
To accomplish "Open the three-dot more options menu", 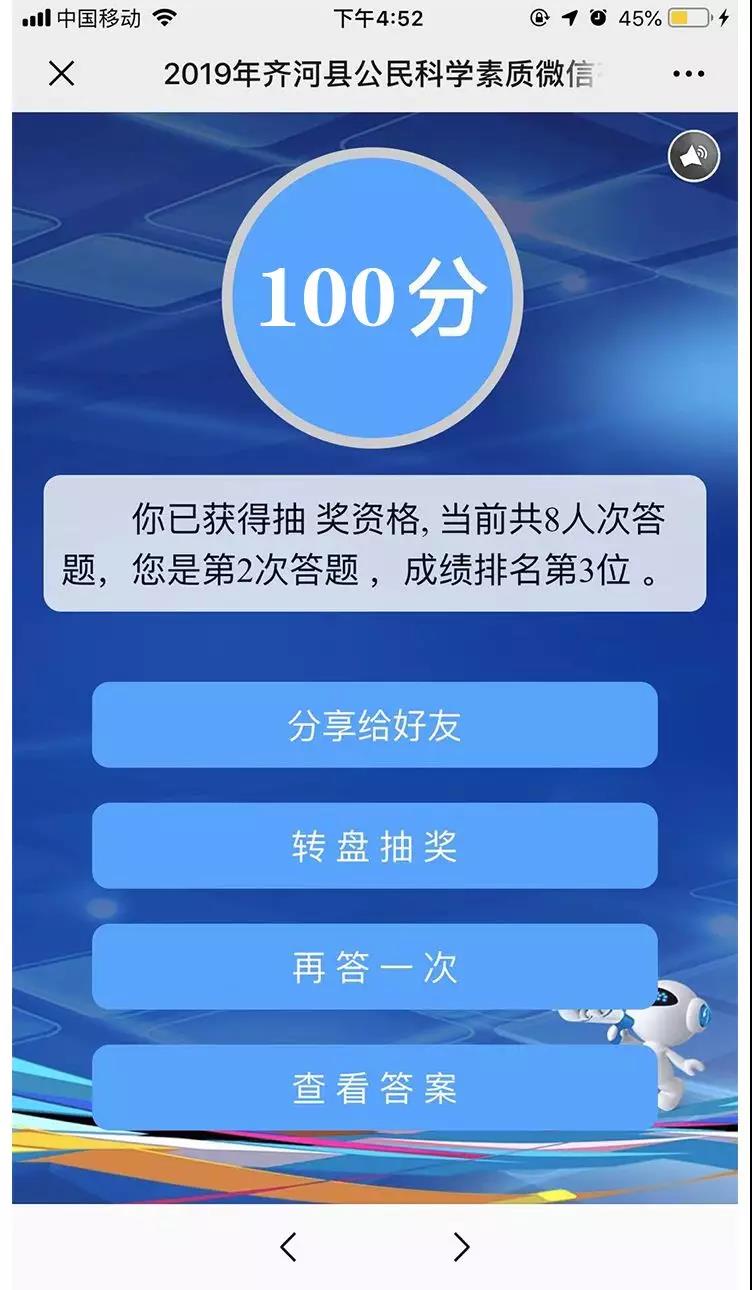I will (689, 74).
